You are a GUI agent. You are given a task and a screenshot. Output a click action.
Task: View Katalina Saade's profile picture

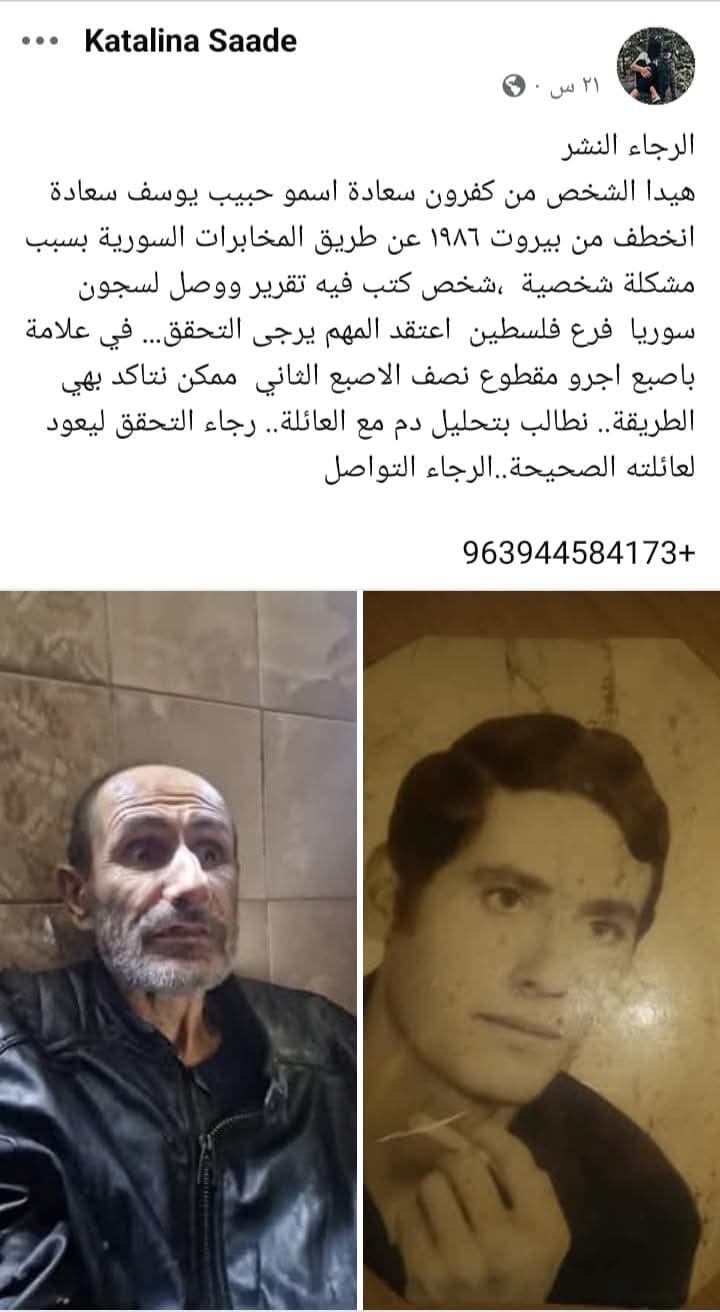click(x=656, y=66)
